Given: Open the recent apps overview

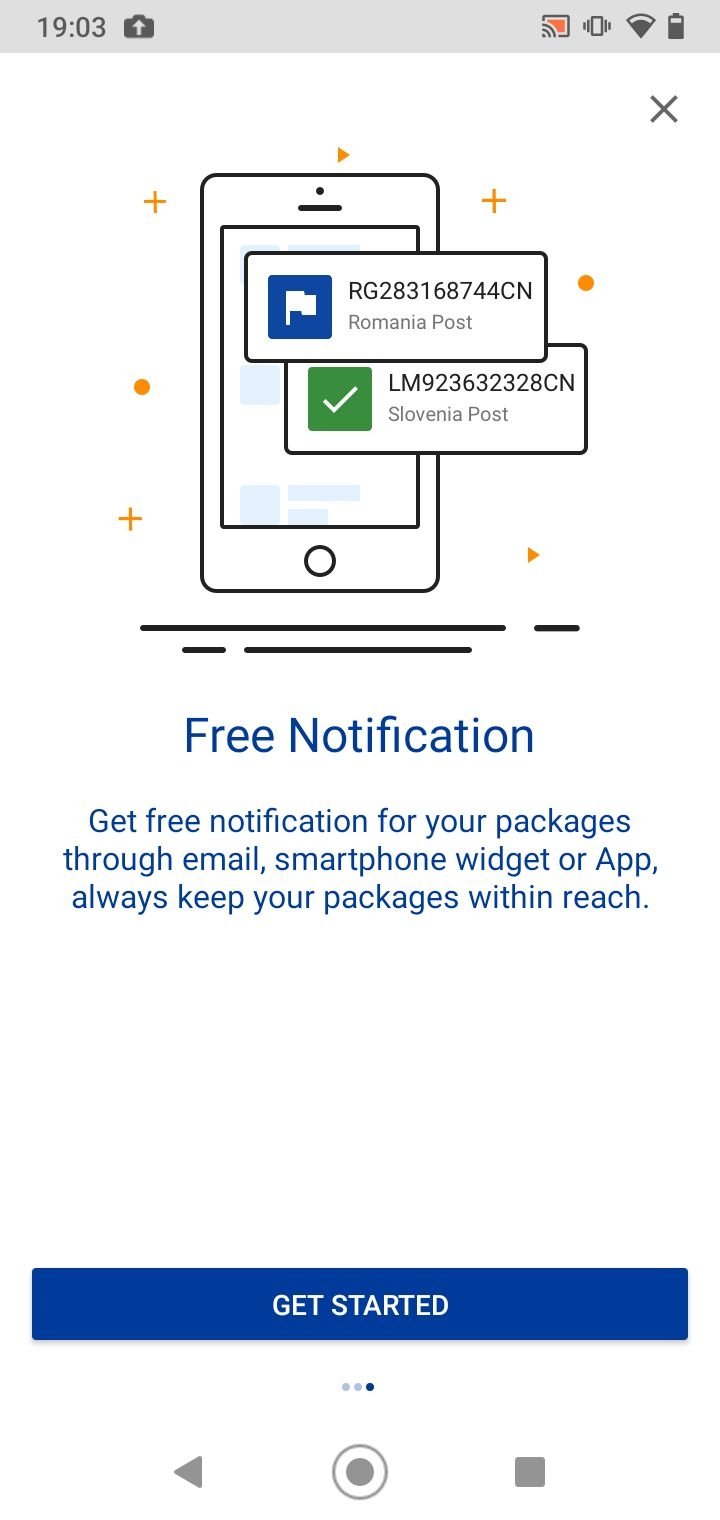Looking at the screenshot, I should click(x=530, y=1472).
